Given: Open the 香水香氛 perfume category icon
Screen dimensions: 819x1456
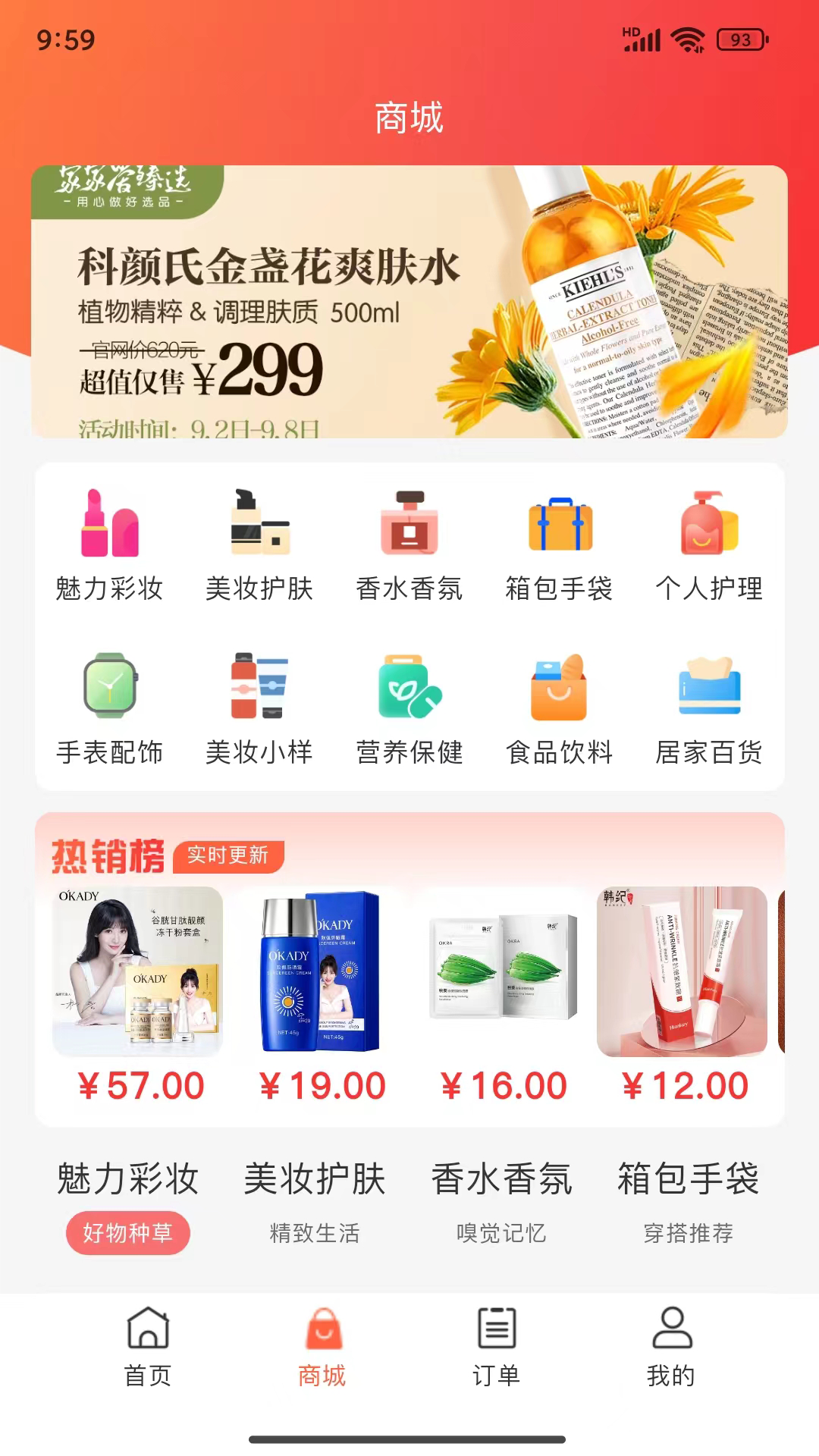Looking at the screenshot, I should point(409,527).
